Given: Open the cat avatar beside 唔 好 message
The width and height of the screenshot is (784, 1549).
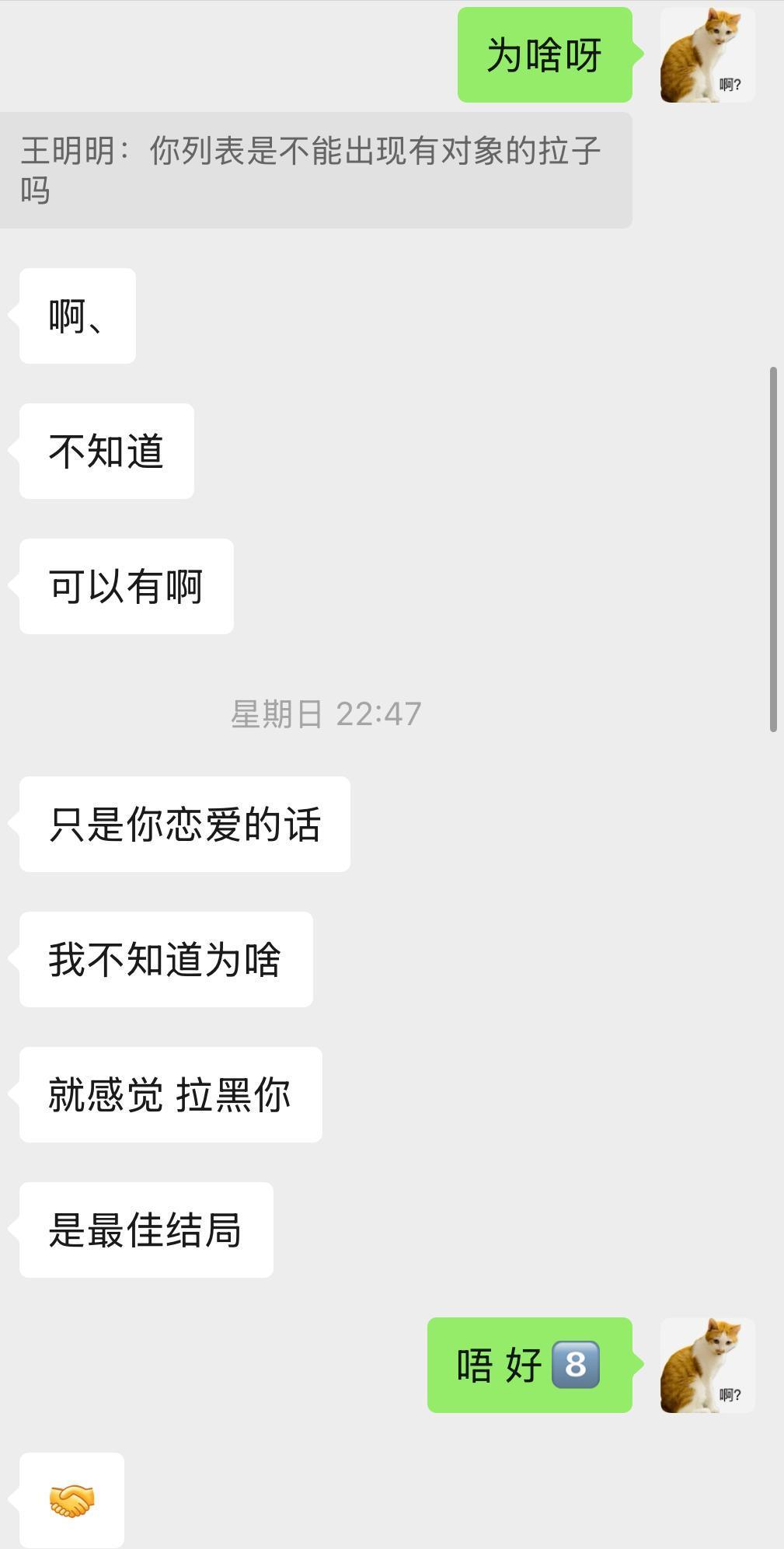Looking at the screenshot, I should click(707, 1365).
